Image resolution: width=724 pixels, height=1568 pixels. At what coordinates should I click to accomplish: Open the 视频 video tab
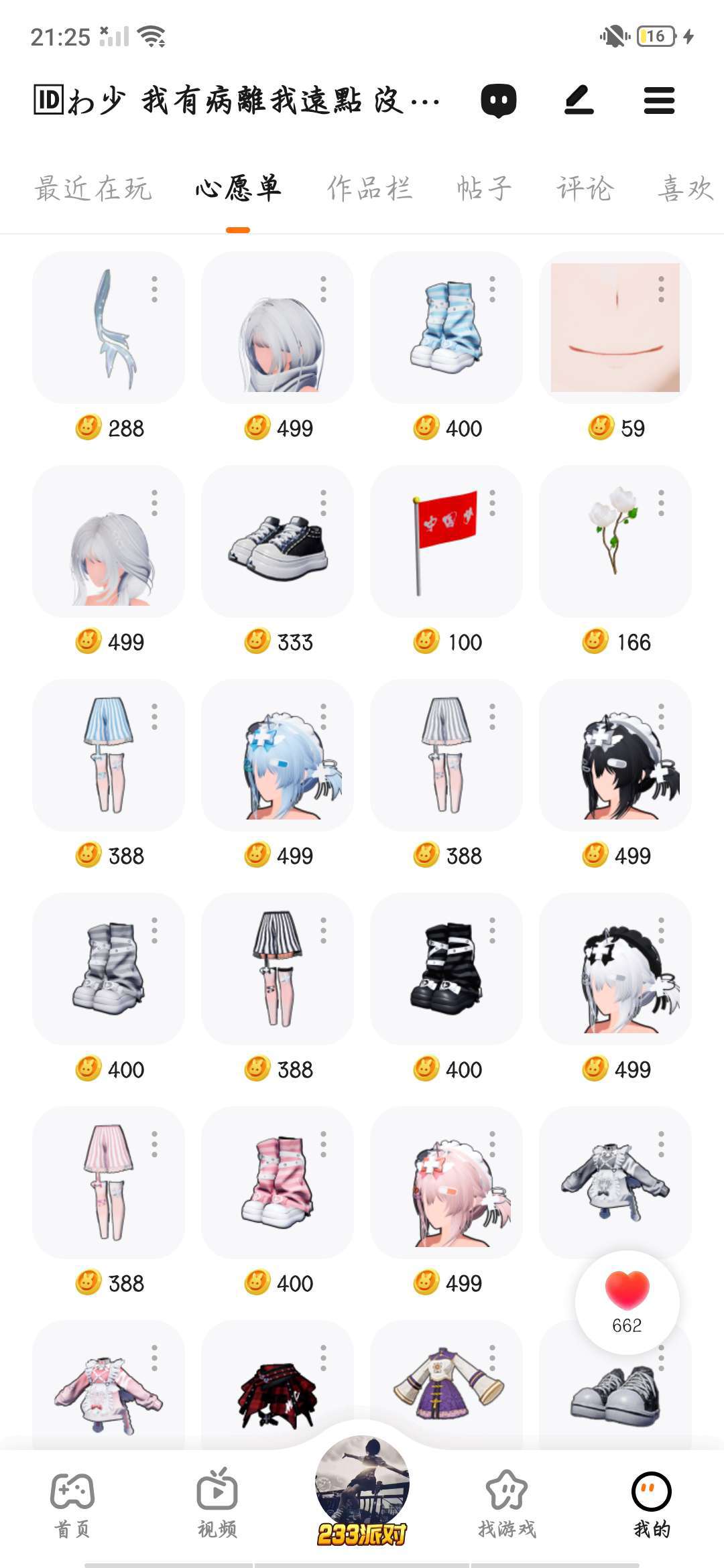[217, 1501]
